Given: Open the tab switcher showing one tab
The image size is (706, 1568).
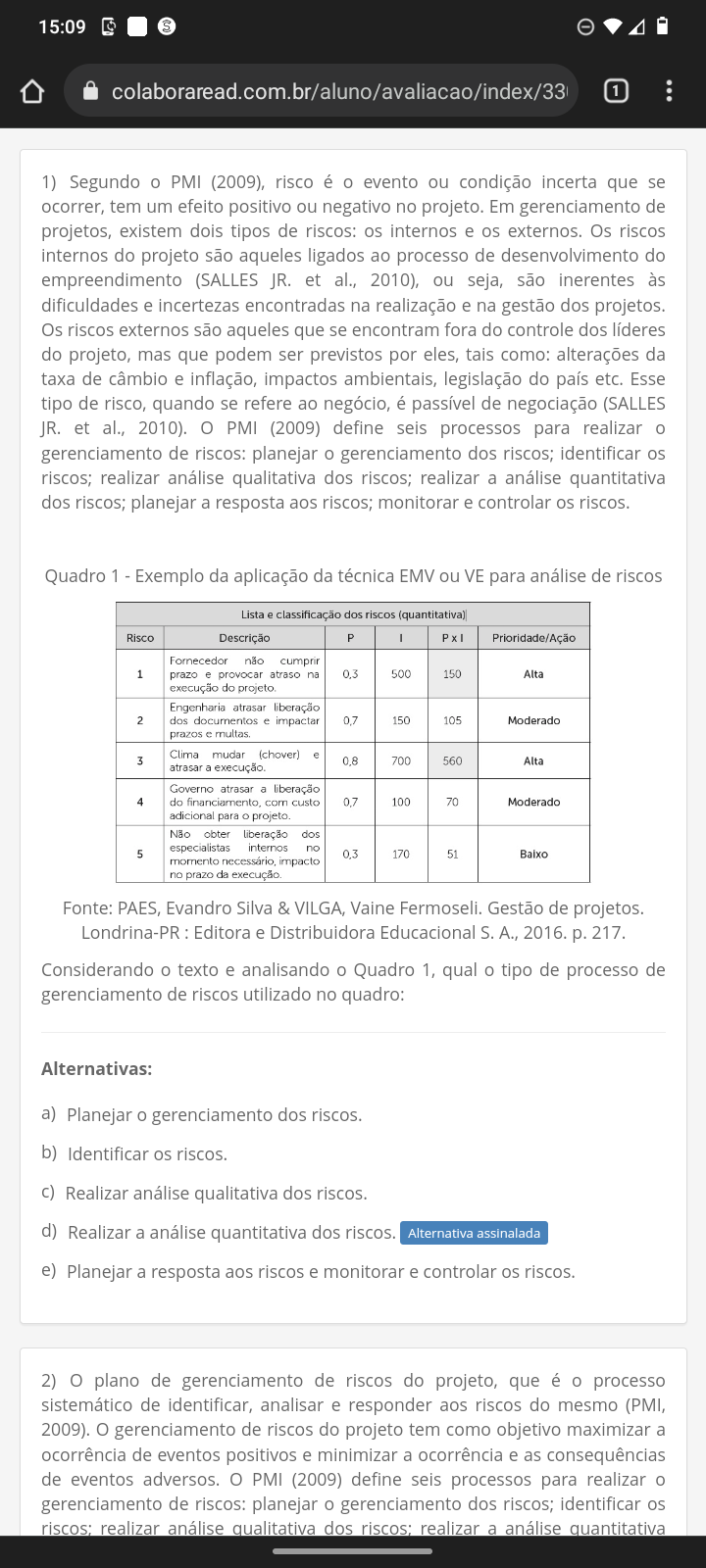Looking at the screenshot, I should pyautogui.click(x=616, y=91).
